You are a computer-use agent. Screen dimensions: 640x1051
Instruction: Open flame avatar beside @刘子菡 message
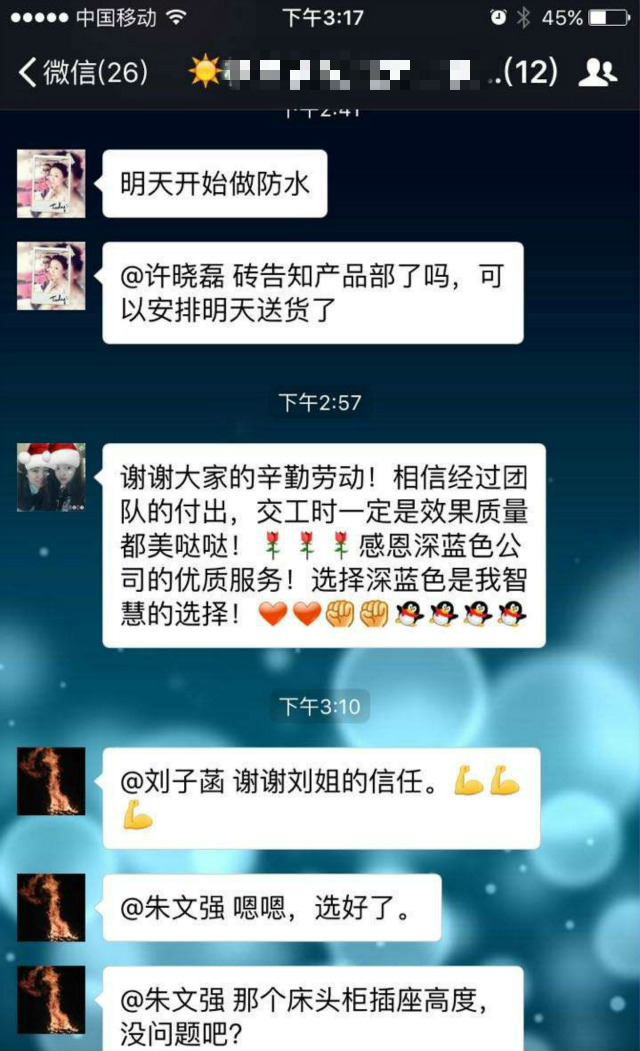[51, 780]
